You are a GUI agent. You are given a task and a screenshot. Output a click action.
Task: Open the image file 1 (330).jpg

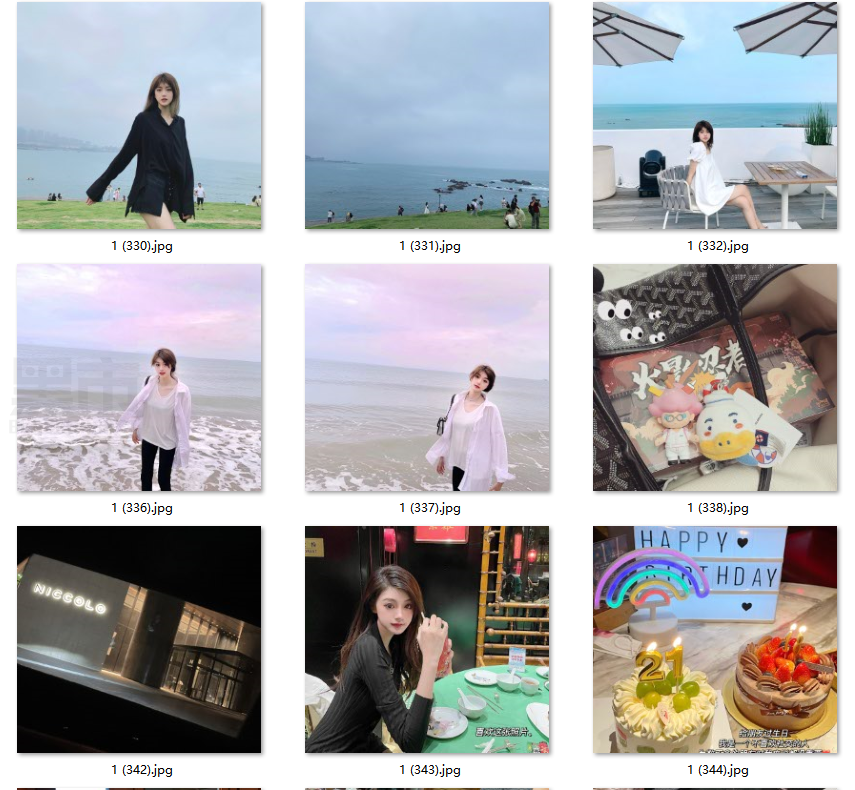click(x=139, y=116)
